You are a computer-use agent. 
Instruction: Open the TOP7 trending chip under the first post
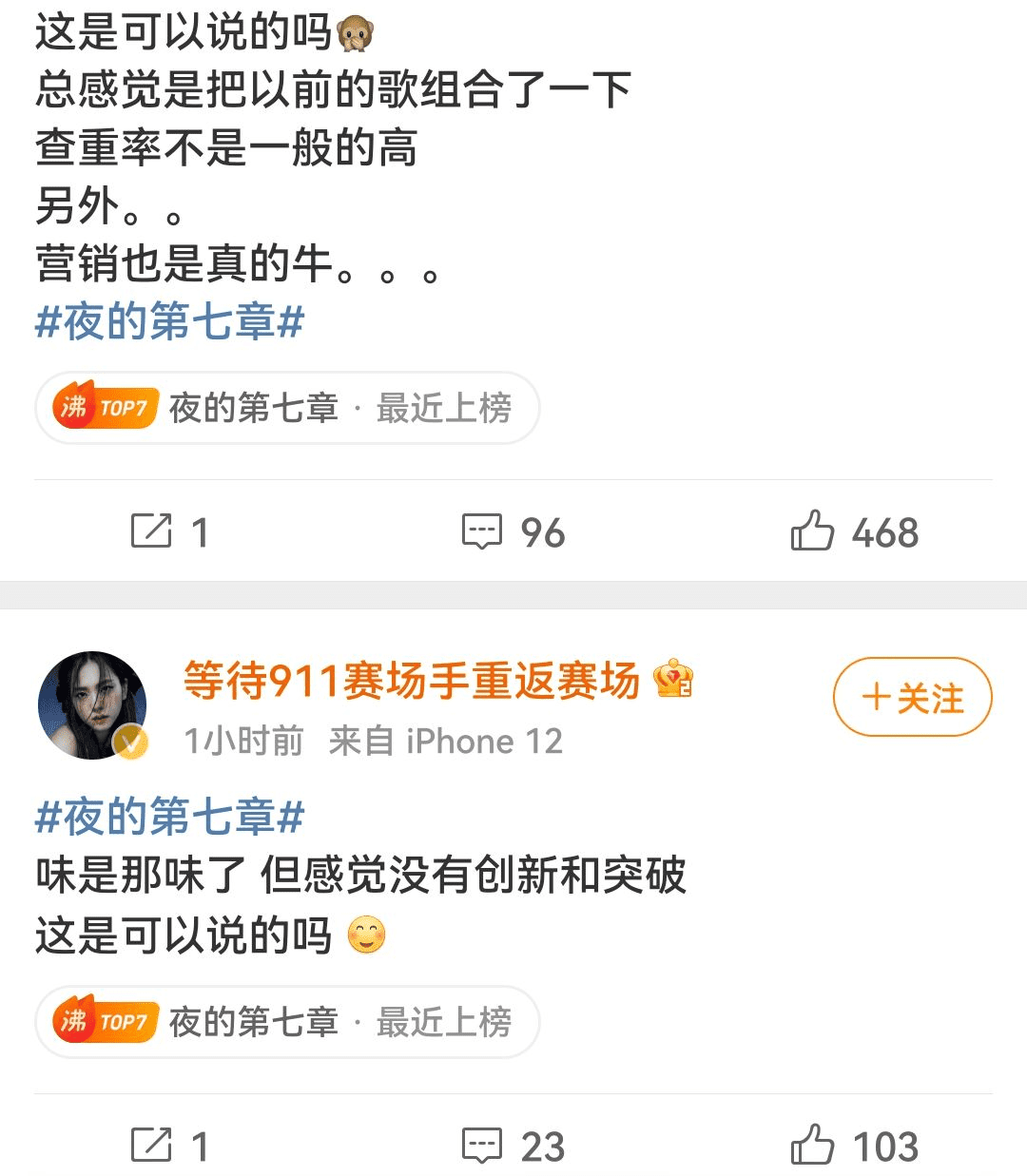point(286,408)
